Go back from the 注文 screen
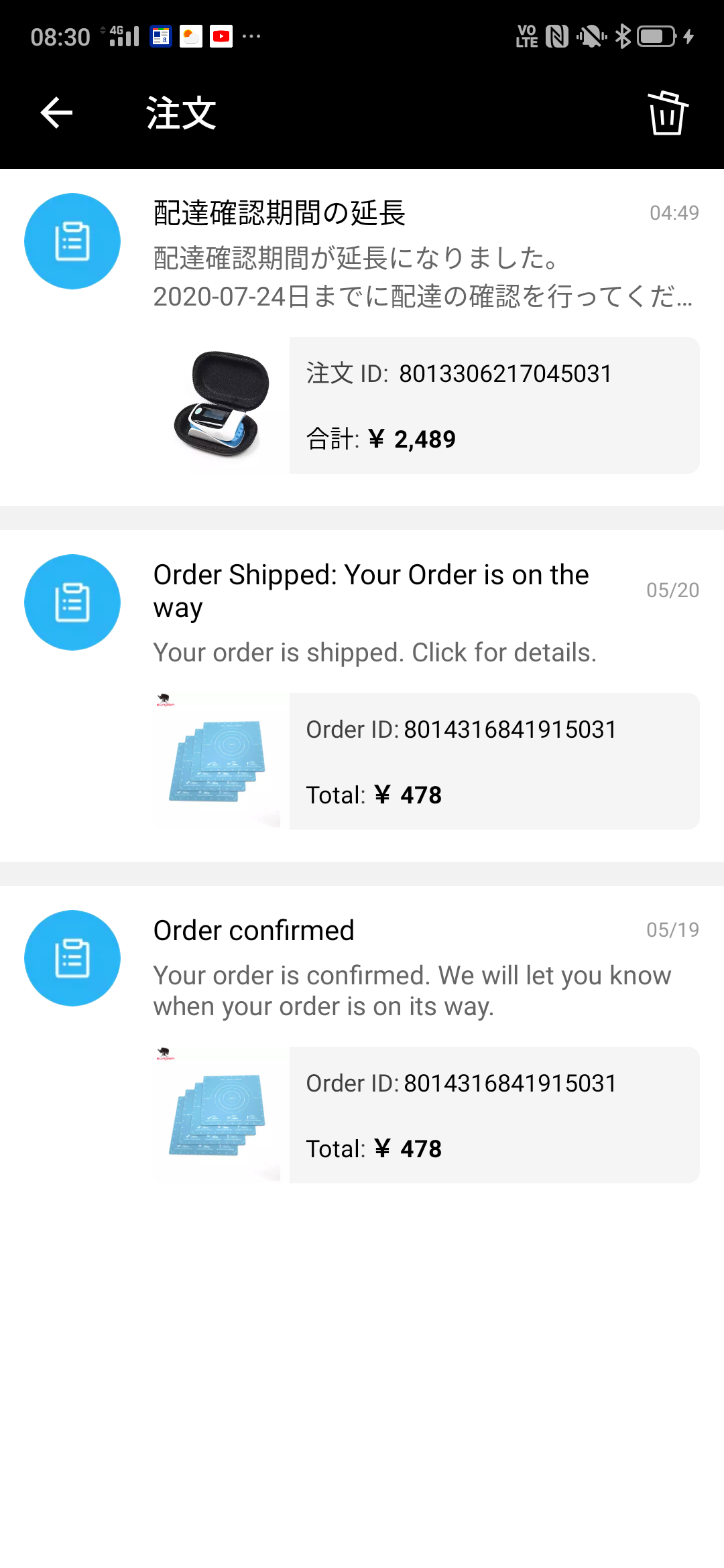 coord(56,113)
